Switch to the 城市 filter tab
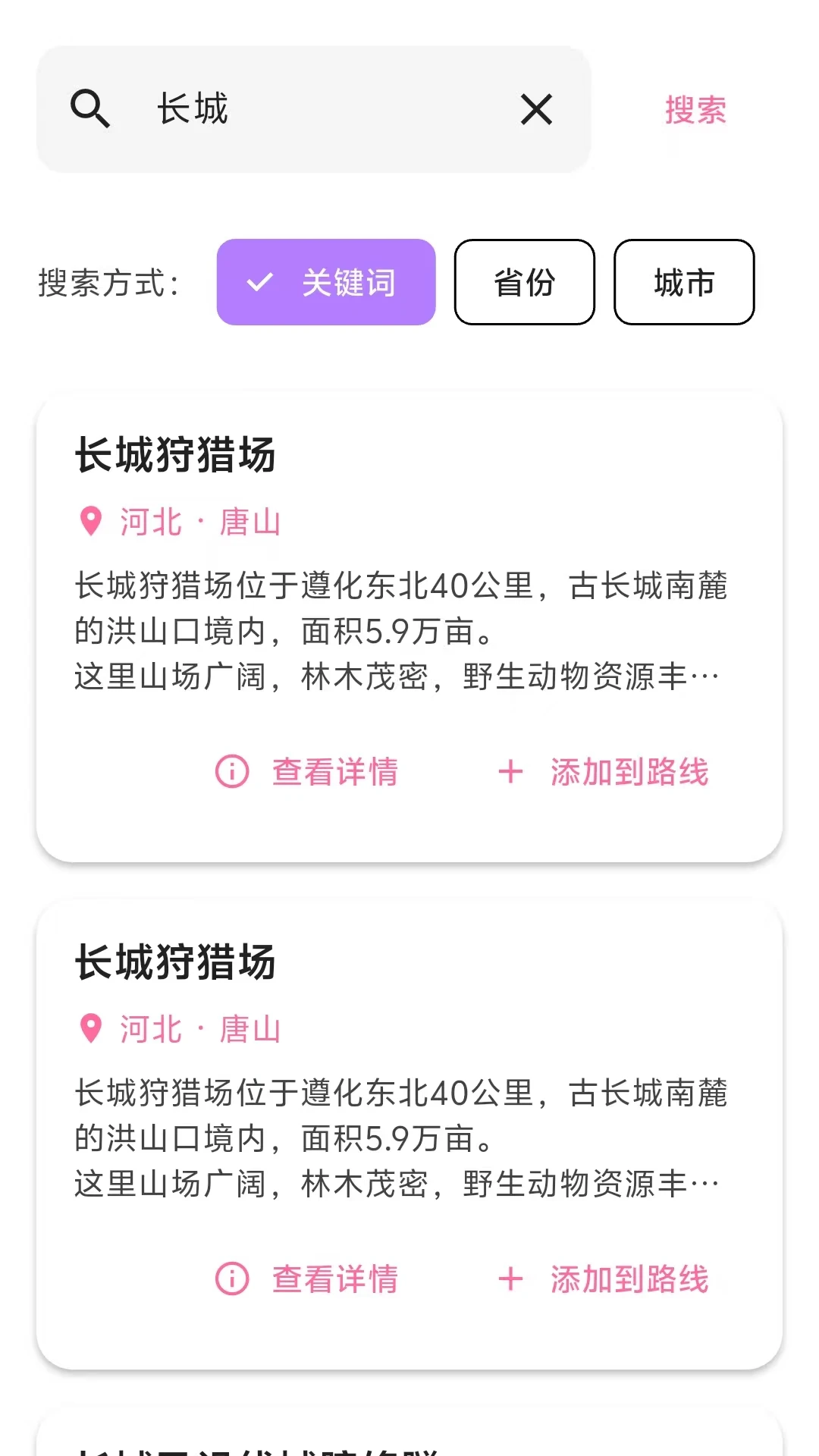Image resolution: width=819 pixels, height=1456 pixels. 683,282
